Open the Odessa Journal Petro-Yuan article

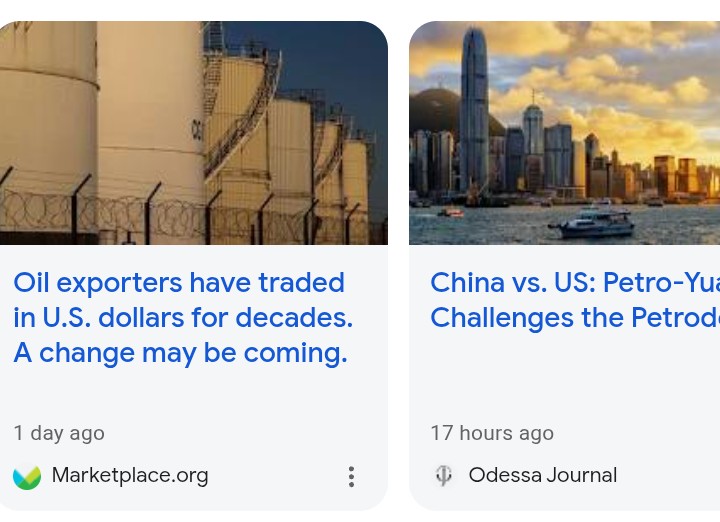point(573,300)
